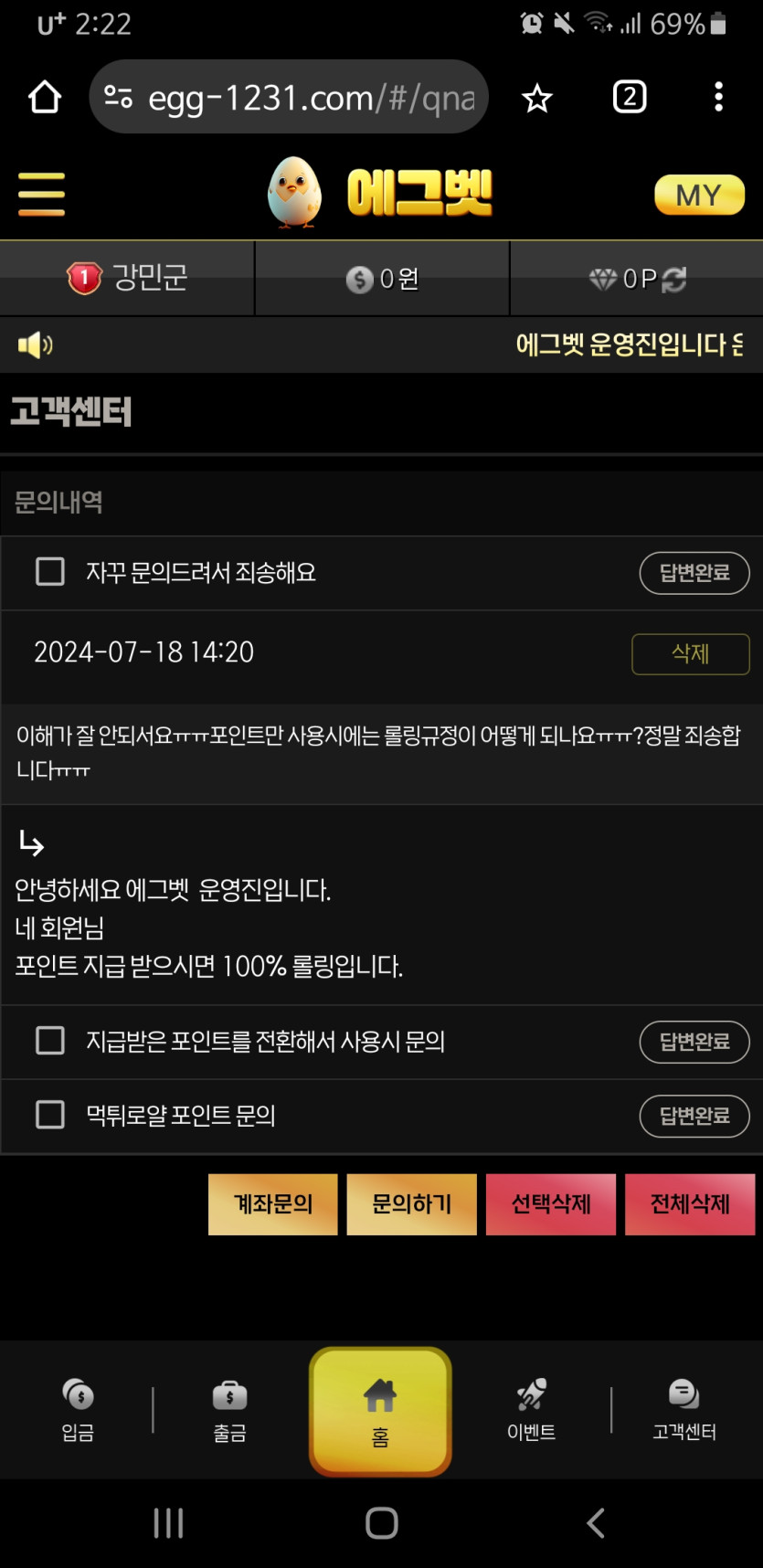The image size is (763, 1568).
Task: Expand the 먹튀로얄 포인트 문의 inquiry
Action: 181,1116
